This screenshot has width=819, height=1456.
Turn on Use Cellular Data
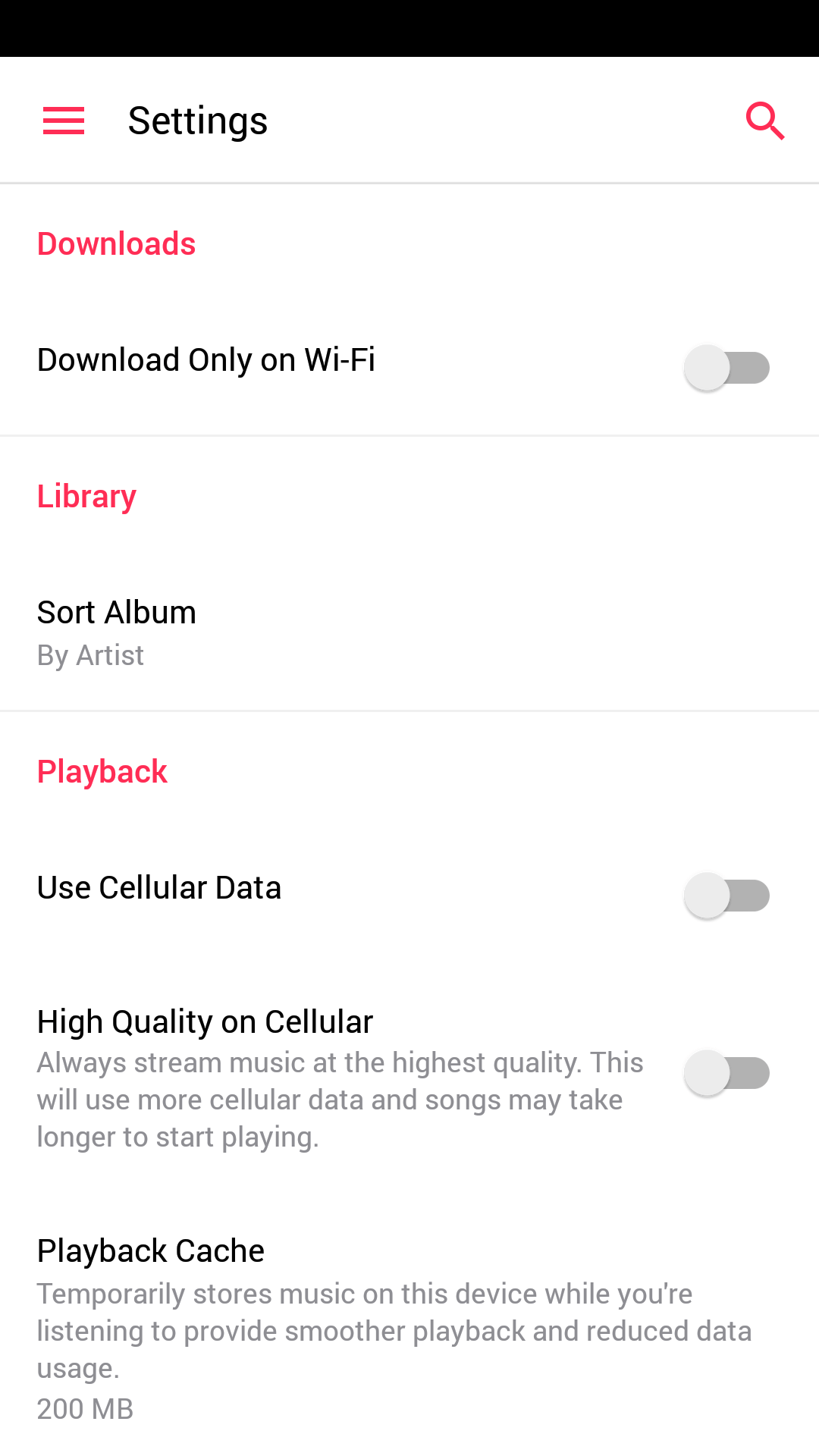(x=726, y=896)
